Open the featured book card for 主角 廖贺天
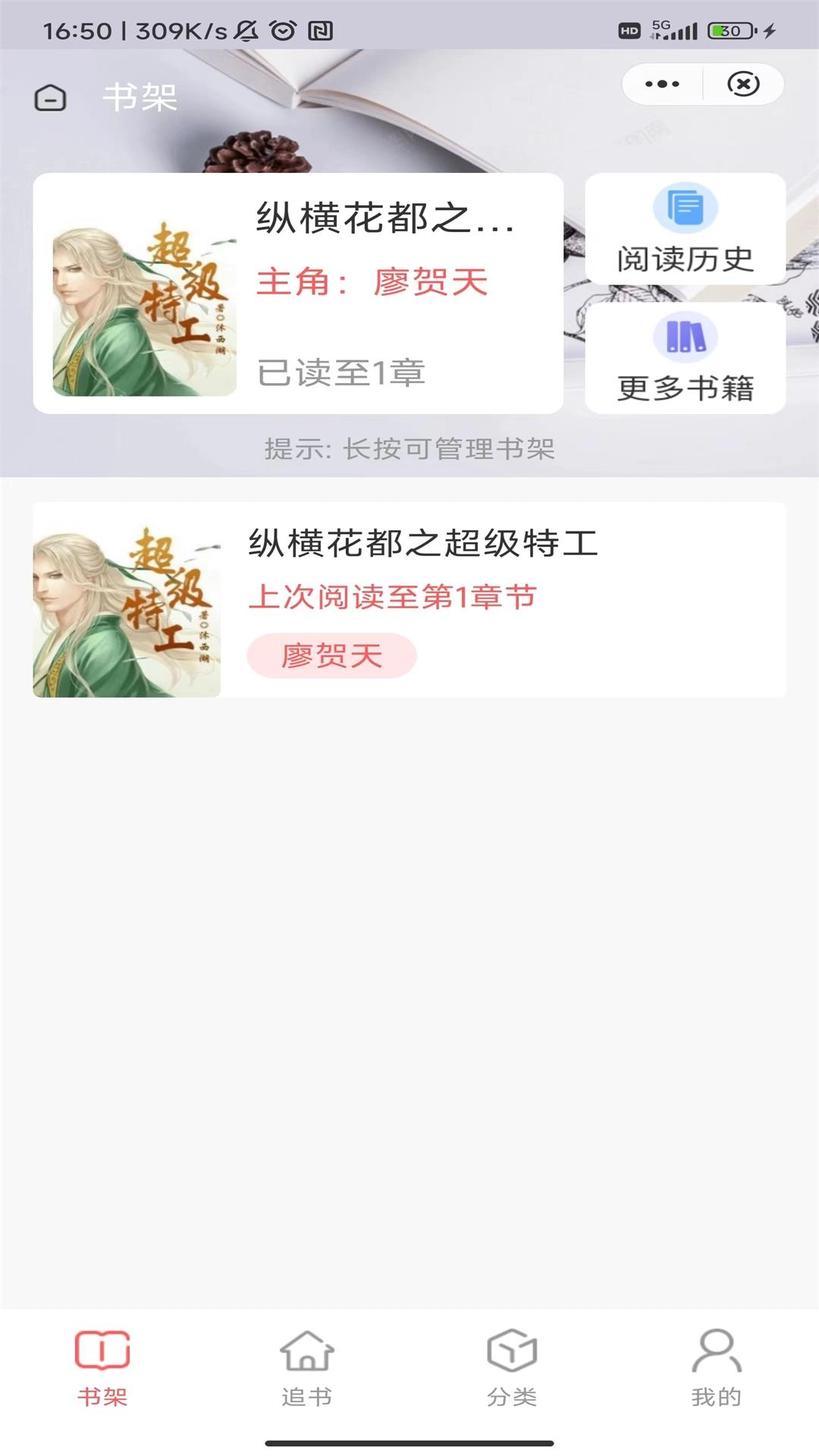 click(x=298, y=294)
